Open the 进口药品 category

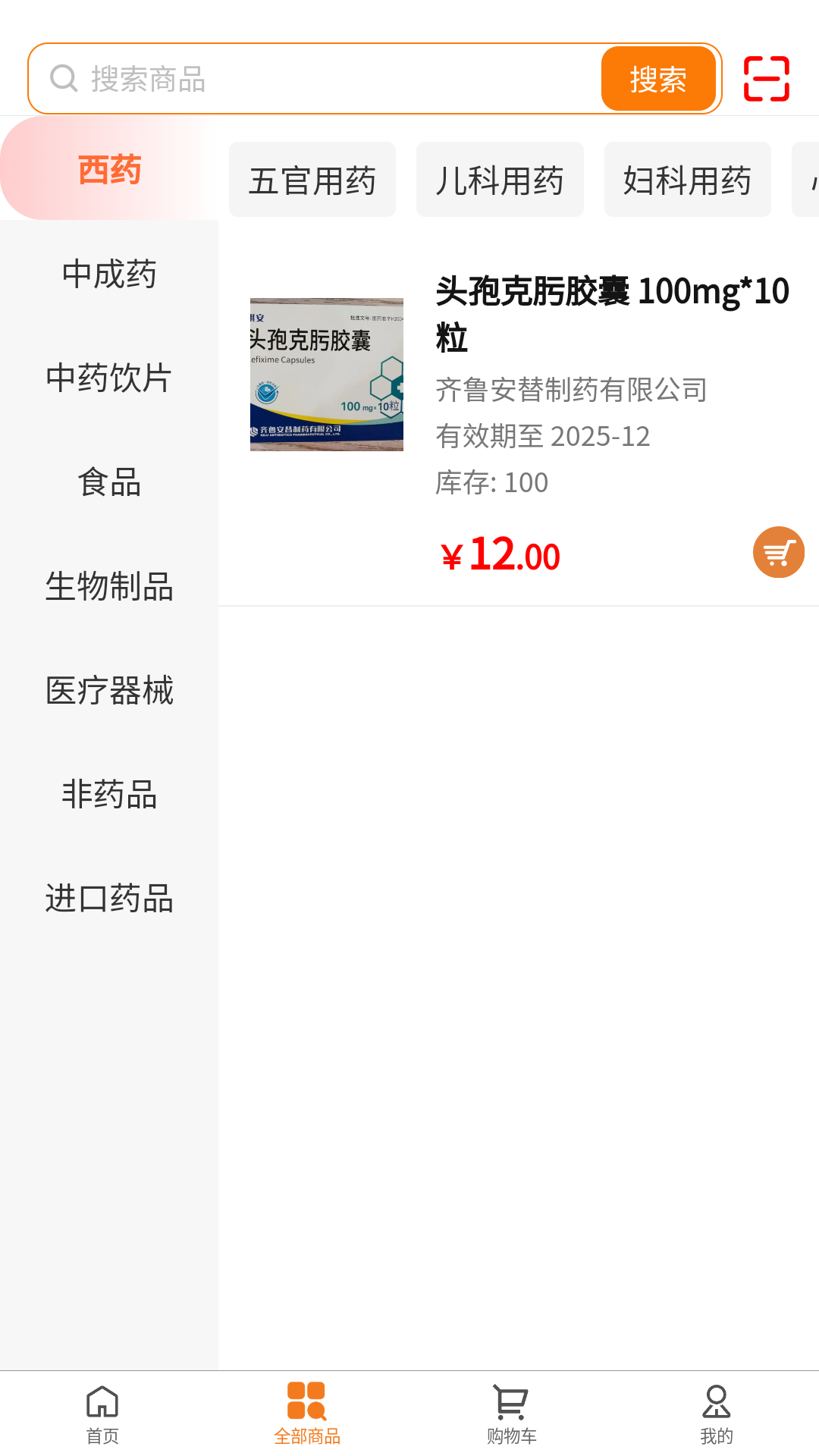pyautogui.click(x=108, y=899)
